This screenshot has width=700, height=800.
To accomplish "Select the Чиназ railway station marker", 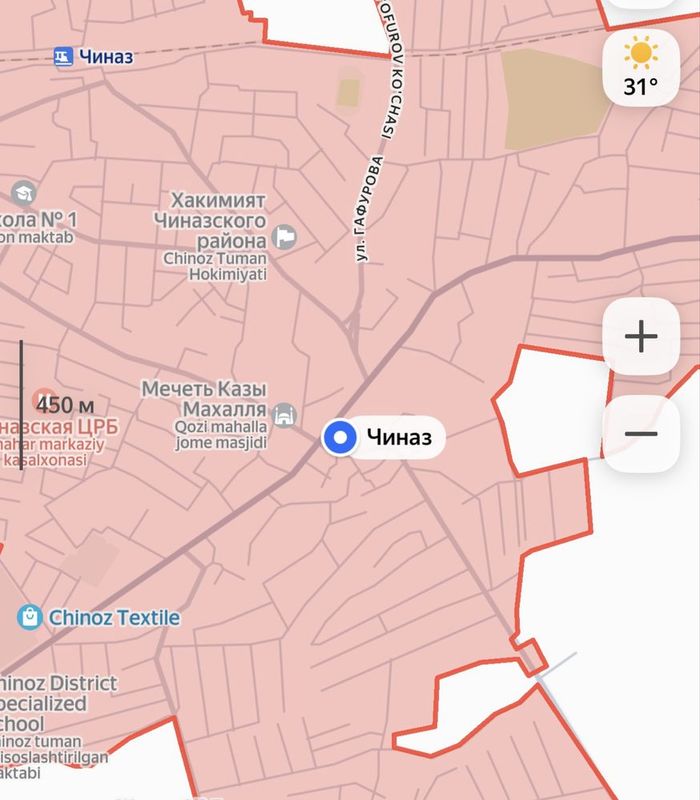I will (x=64, y=56).
